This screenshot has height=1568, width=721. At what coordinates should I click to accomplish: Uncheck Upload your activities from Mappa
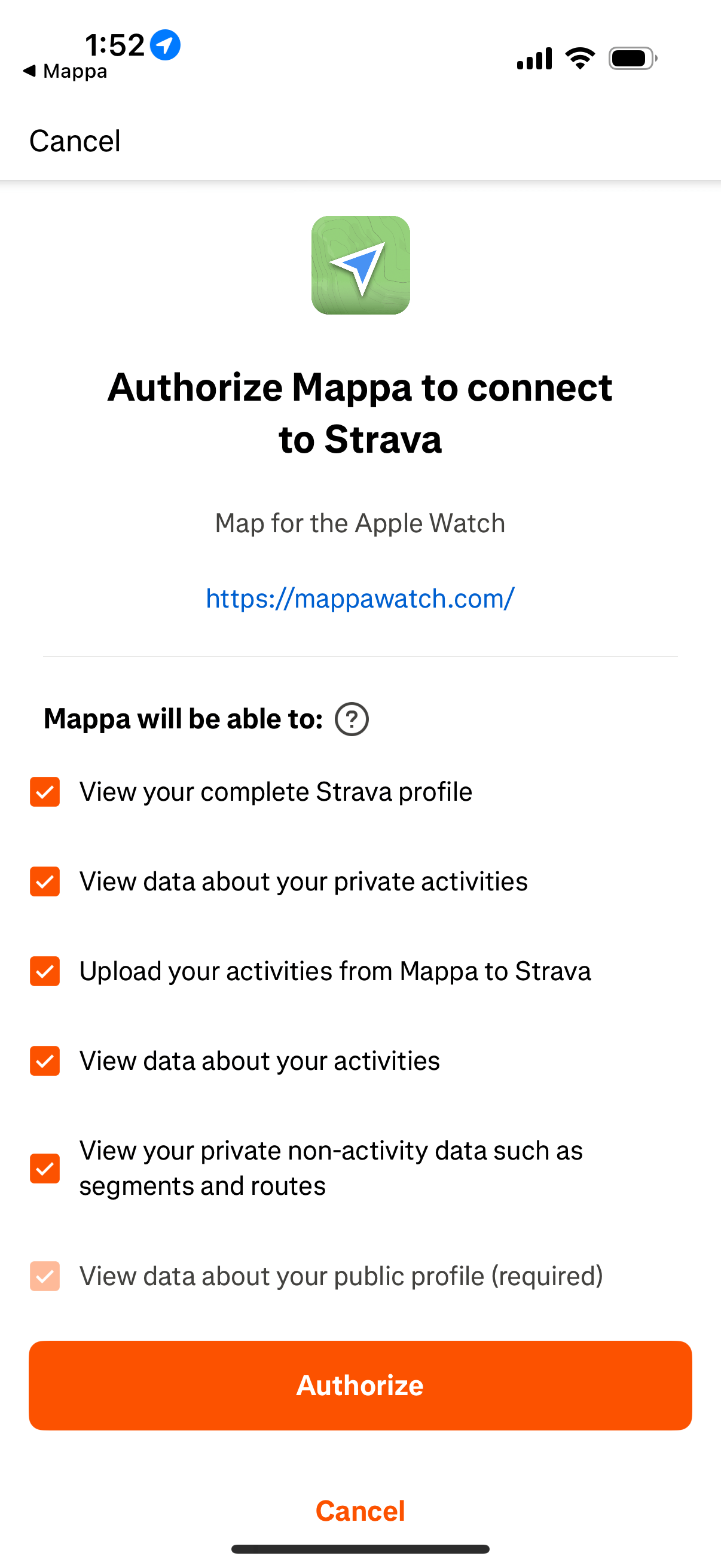click(x=45, y=971)
